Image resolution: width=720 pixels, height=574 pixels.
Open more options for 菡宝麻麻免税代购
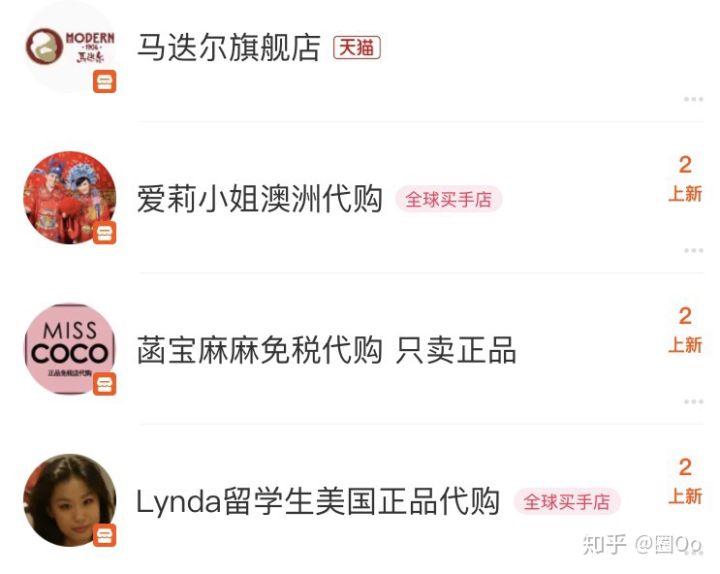[x=693, y=401]
